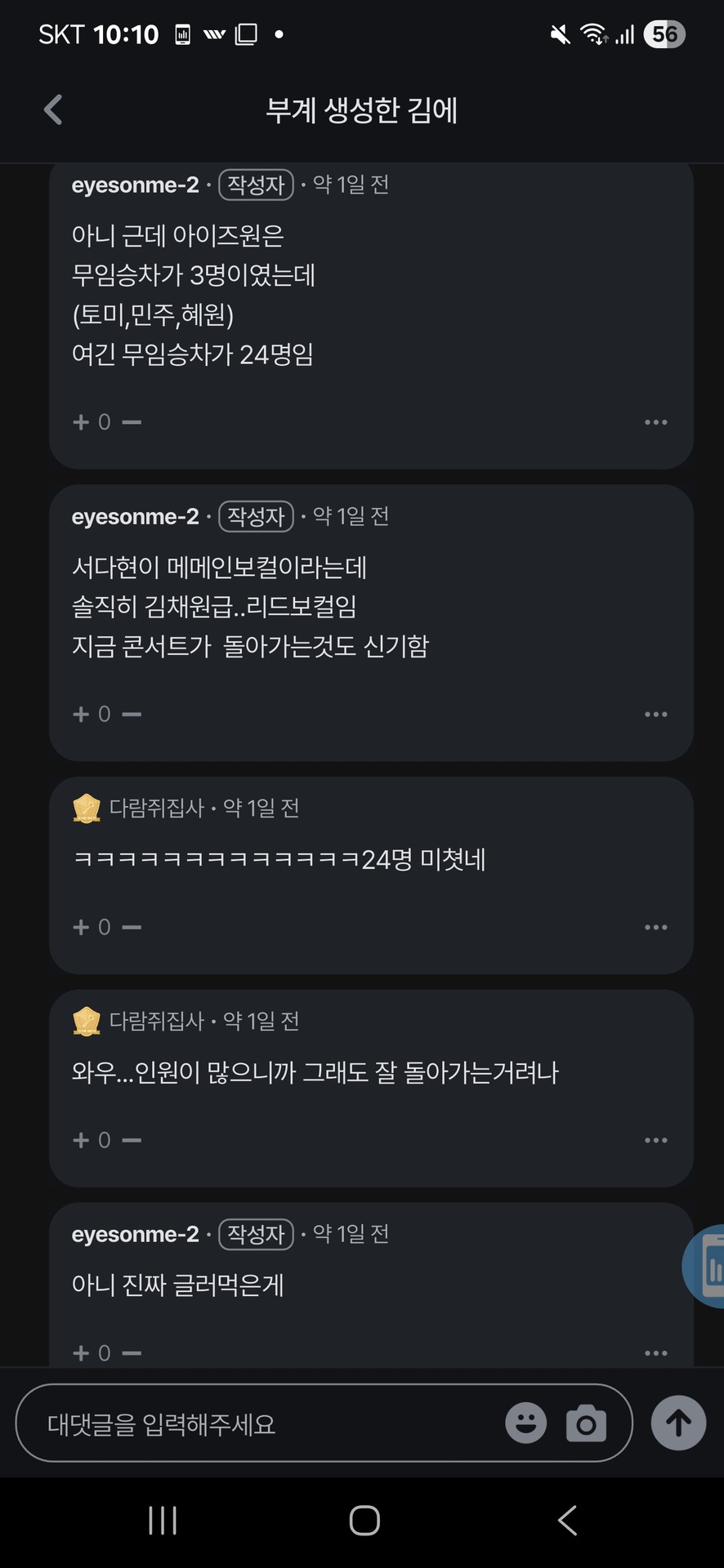
Task: Downvote the 아이즈원은 무임승차 comment
Action: [x=132, y=422]
